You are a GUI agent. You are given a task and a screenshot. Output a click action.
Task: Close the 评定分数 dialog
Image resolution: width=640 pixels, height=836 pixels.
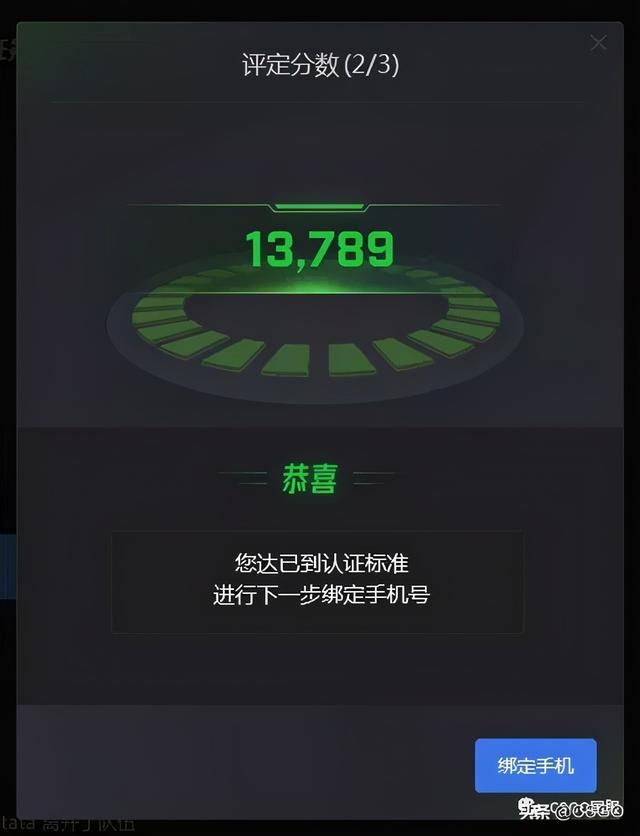tap(598, 43)
